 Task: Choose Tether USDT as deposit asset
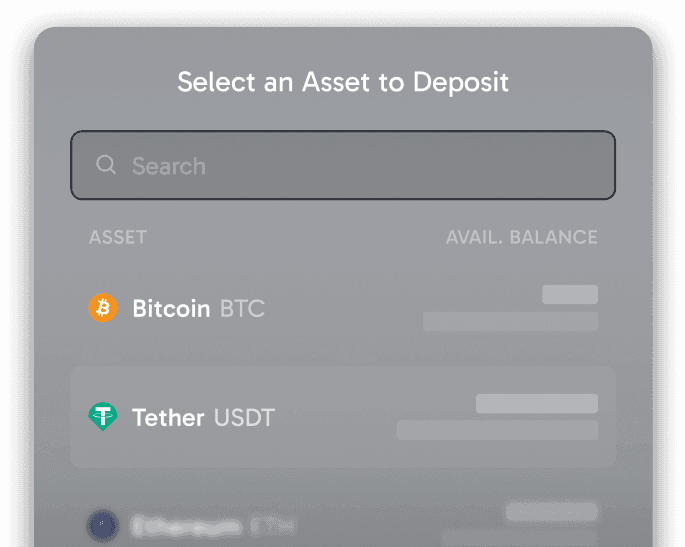click(203, 417)
